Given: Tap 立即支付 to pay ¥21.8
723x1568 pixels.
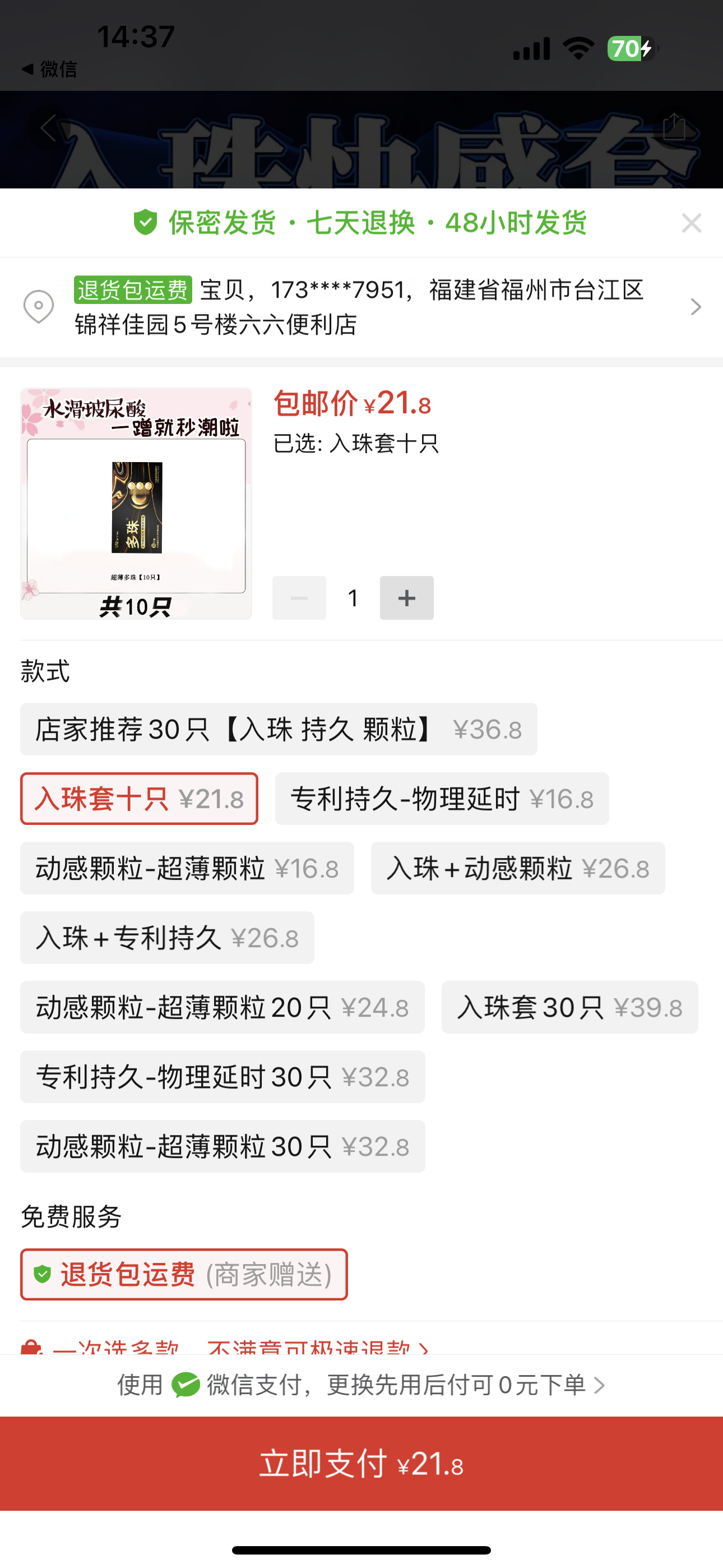Looking at the screenshot, I should (x=361, y=1463).
